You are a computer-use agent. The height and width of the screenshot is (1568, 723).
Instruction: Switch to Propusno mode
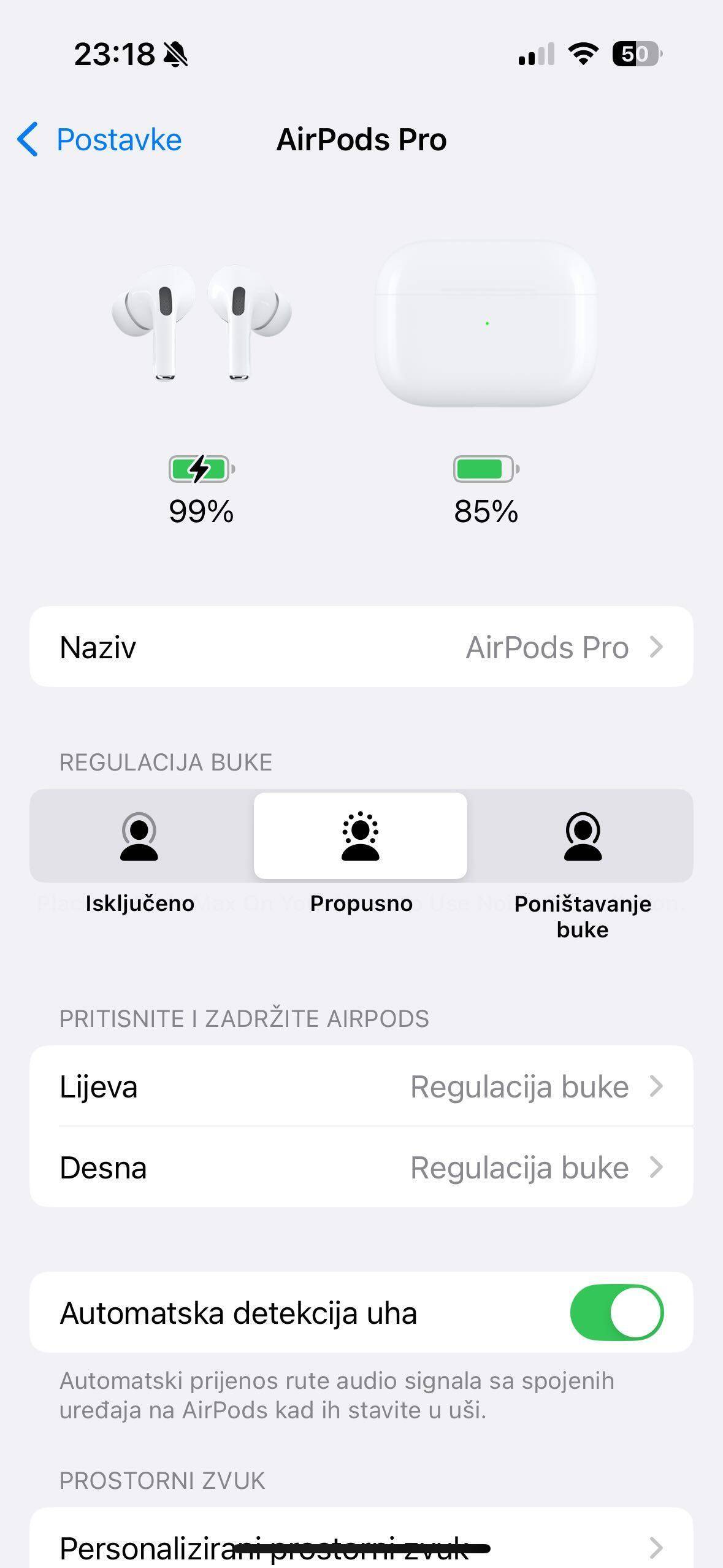pyautogui.click(x=361, y=837)
